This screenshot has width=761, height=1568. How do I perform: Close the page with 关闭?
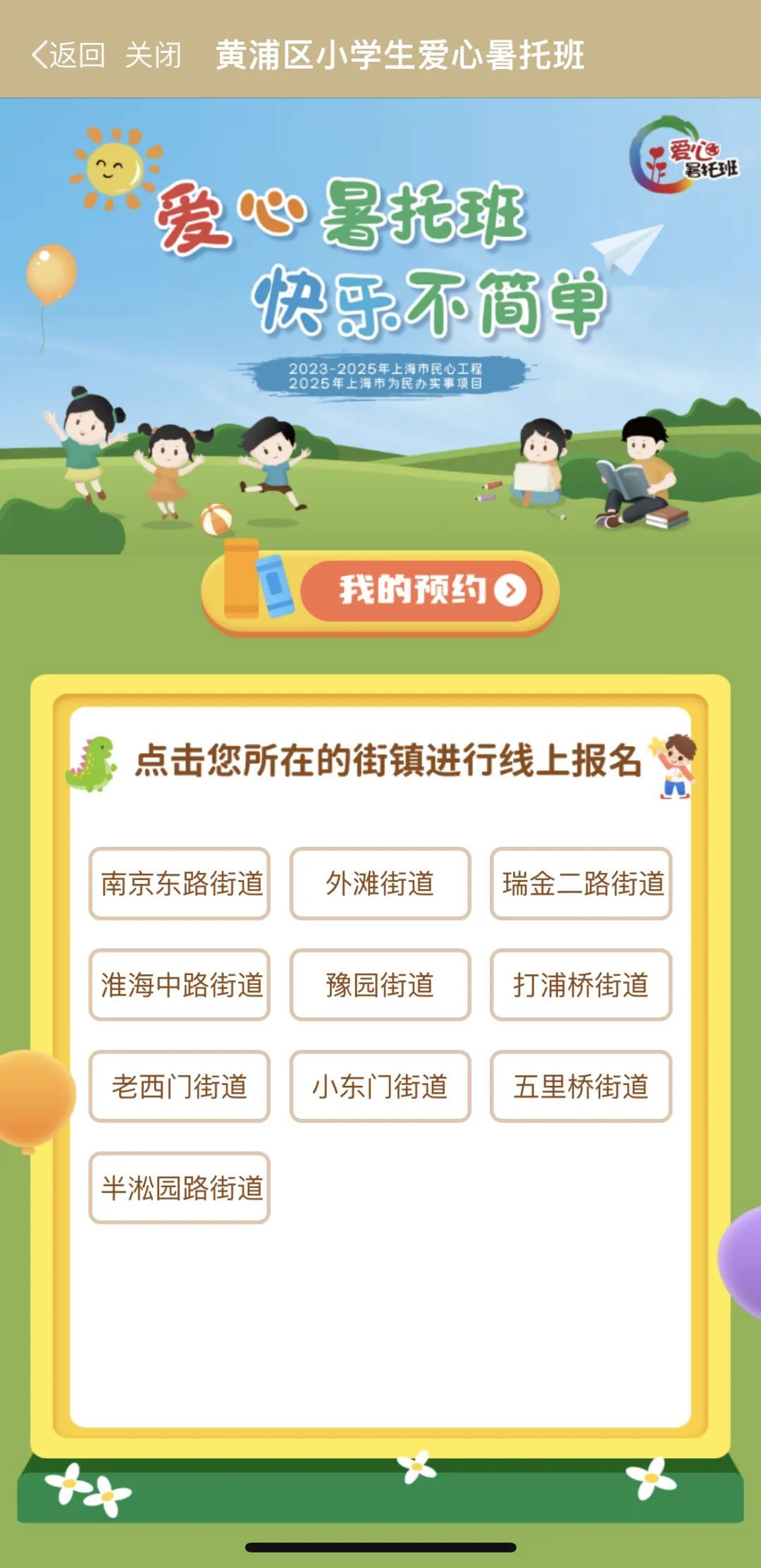(154, 55)
